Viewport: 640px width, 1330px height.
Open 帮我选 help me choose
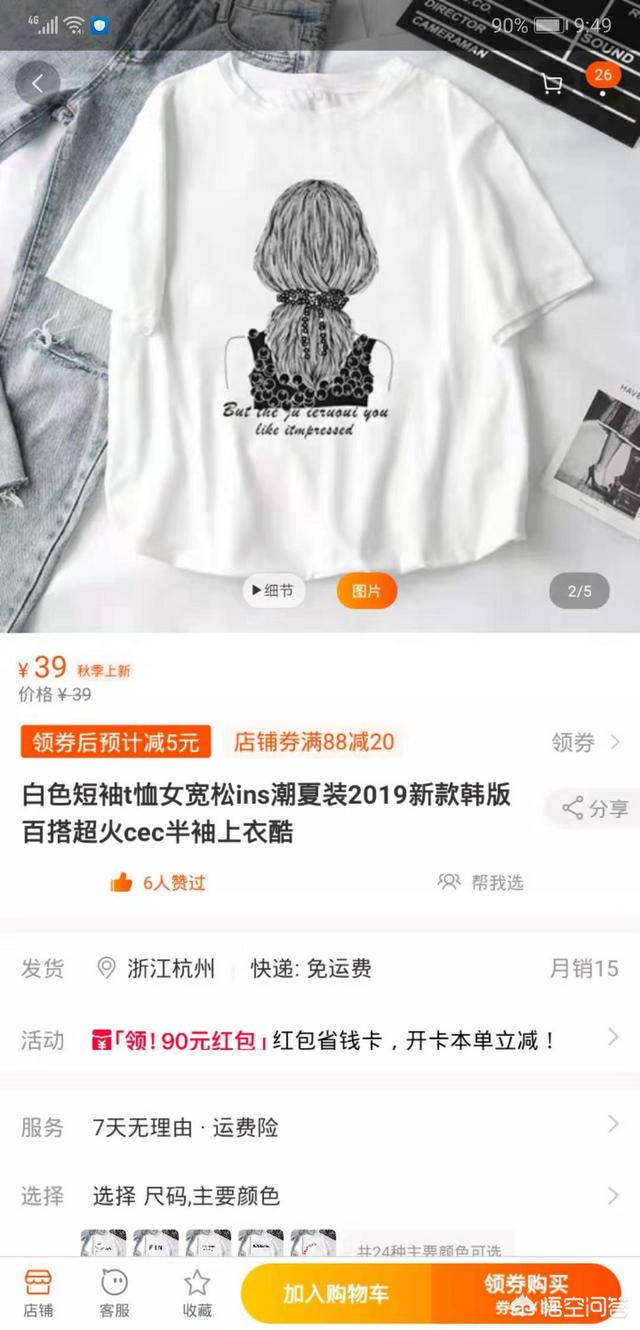click(x=481, y=882)
